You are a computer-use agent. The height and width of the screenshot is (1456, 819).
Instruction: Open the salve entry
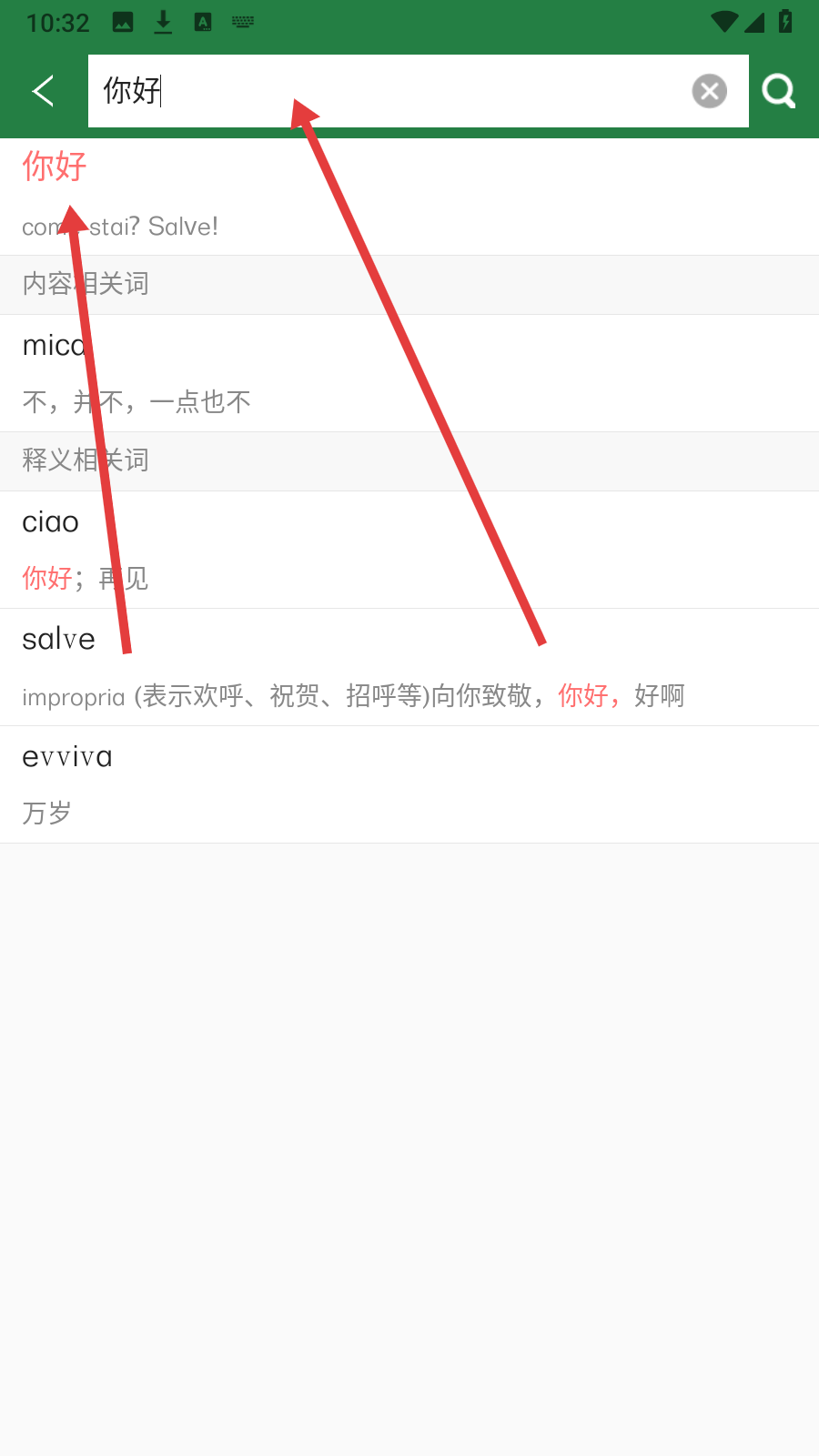coord(409,667)
